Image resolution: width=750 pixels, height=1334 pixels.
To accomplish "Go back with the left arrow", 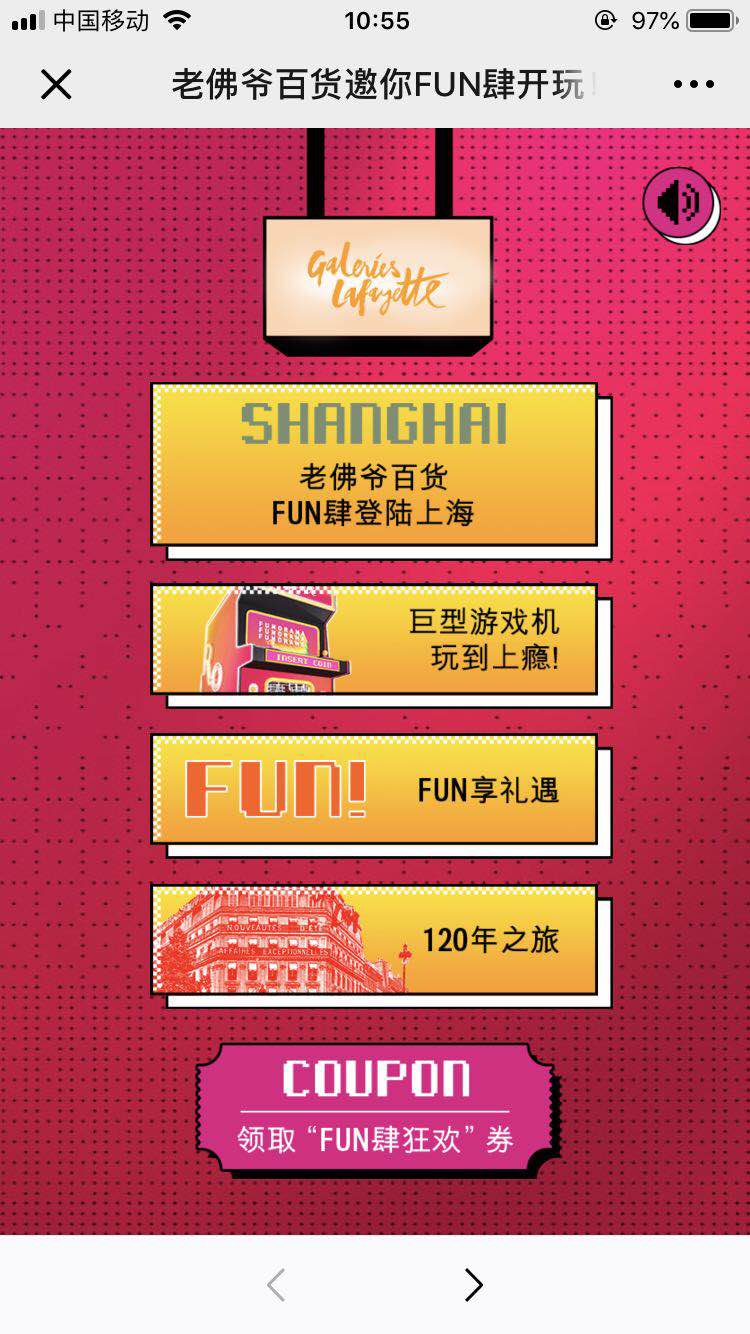I will click(x=277, y=1285).
